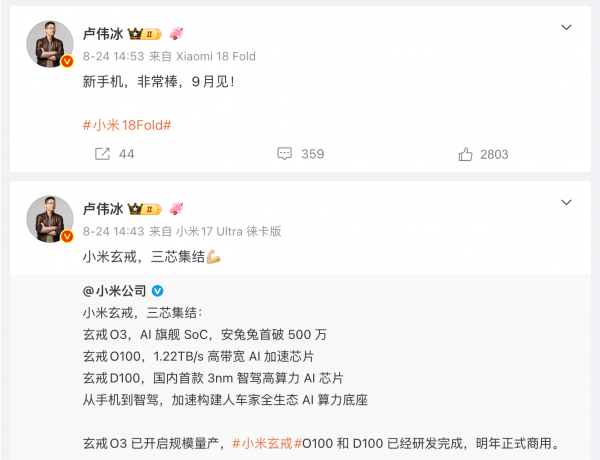
Task: Open 卢伟冰's name on the 新手机 post
Action: tap(103, 34)
